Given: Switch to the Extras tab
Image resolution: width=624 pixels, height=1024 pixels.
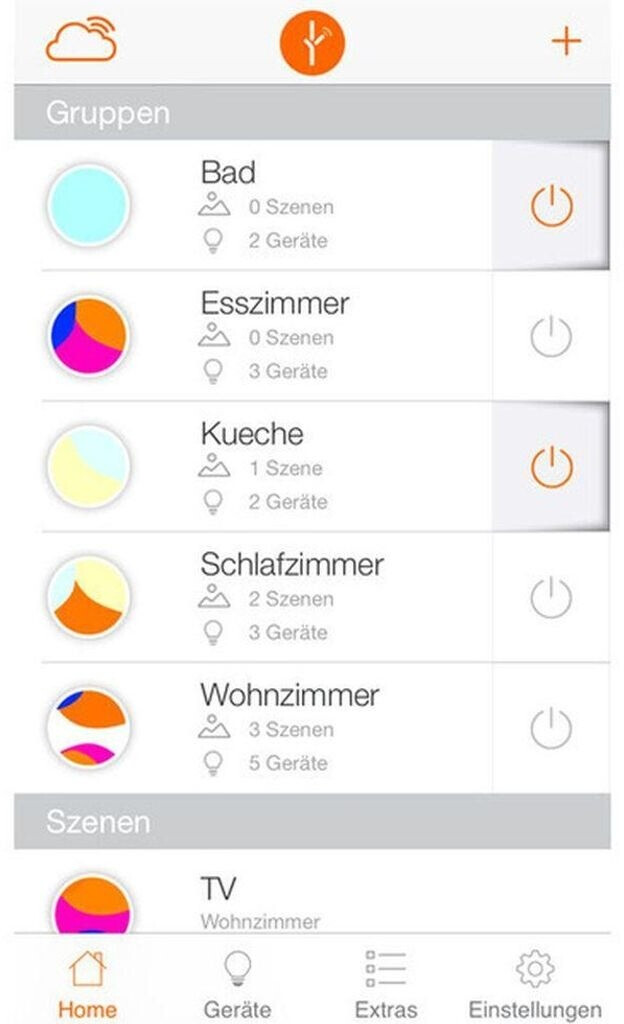Looking at the screenshot, I should coord(386,984).
